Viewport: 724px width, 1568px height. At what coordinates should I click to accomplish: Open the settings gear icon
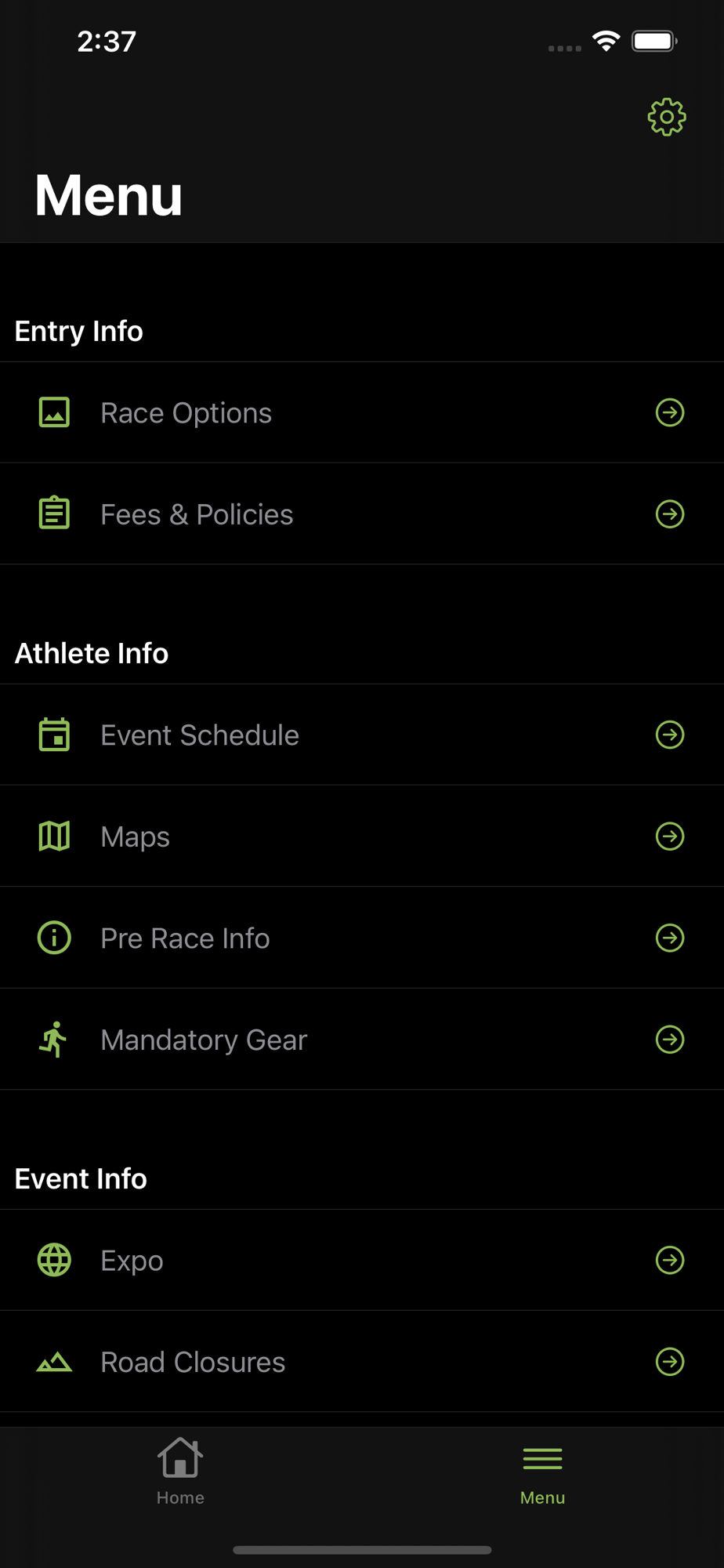click(667, 117)
